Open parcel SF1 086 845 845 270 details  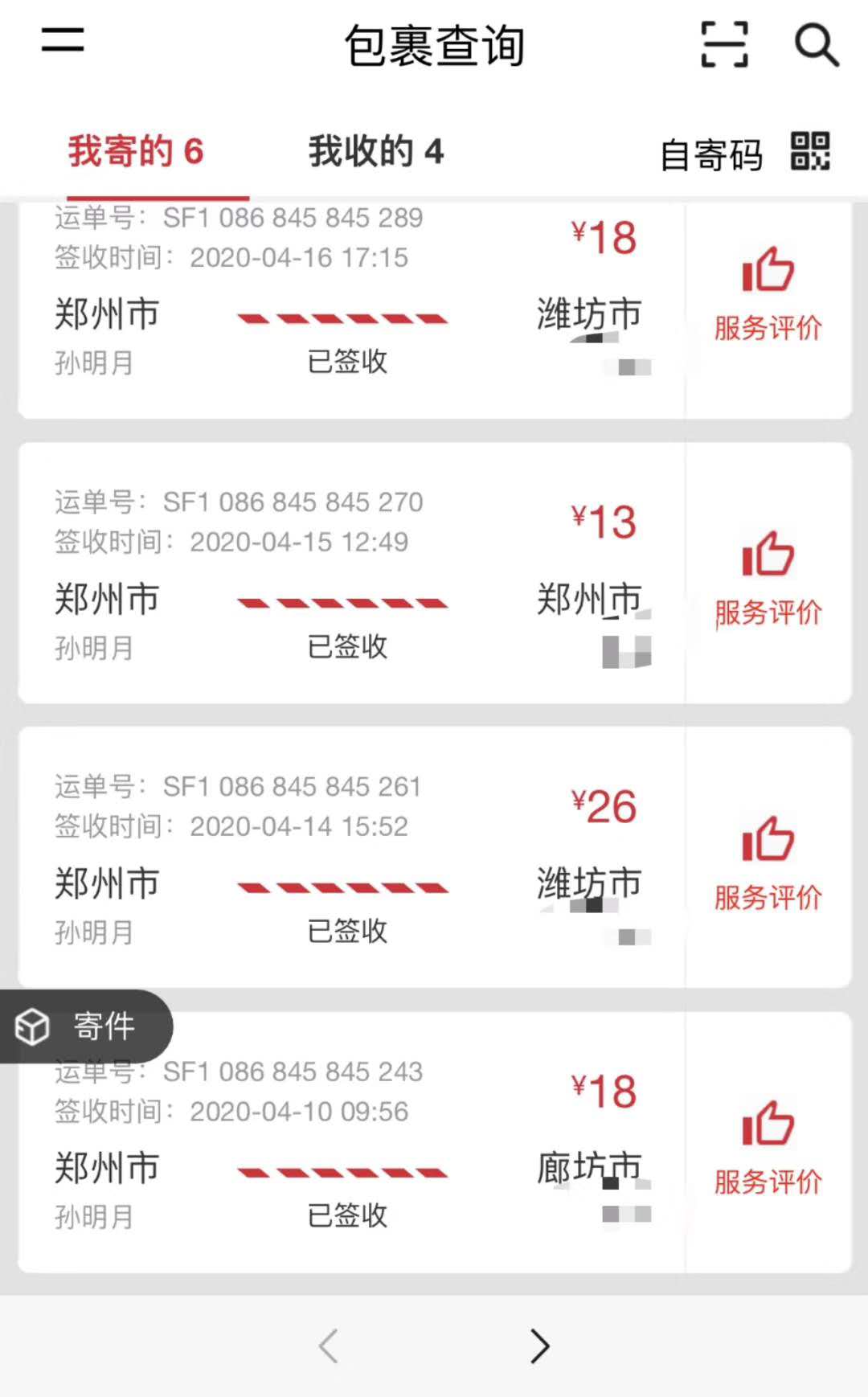[x=352, y=573]
